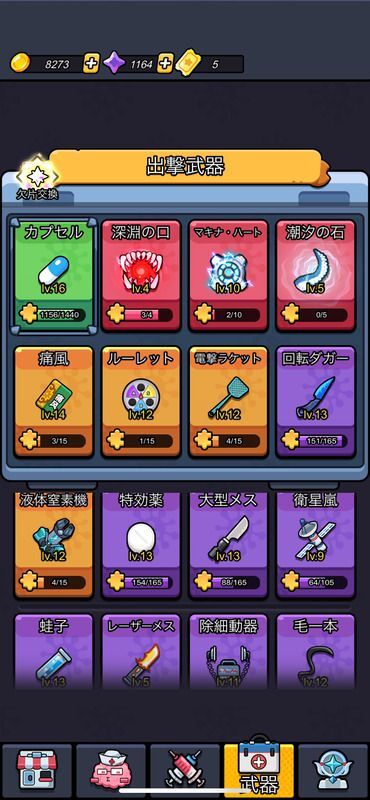
Task: Tap the plus button beside the gold coins
Action: click(x=91, y=64)
